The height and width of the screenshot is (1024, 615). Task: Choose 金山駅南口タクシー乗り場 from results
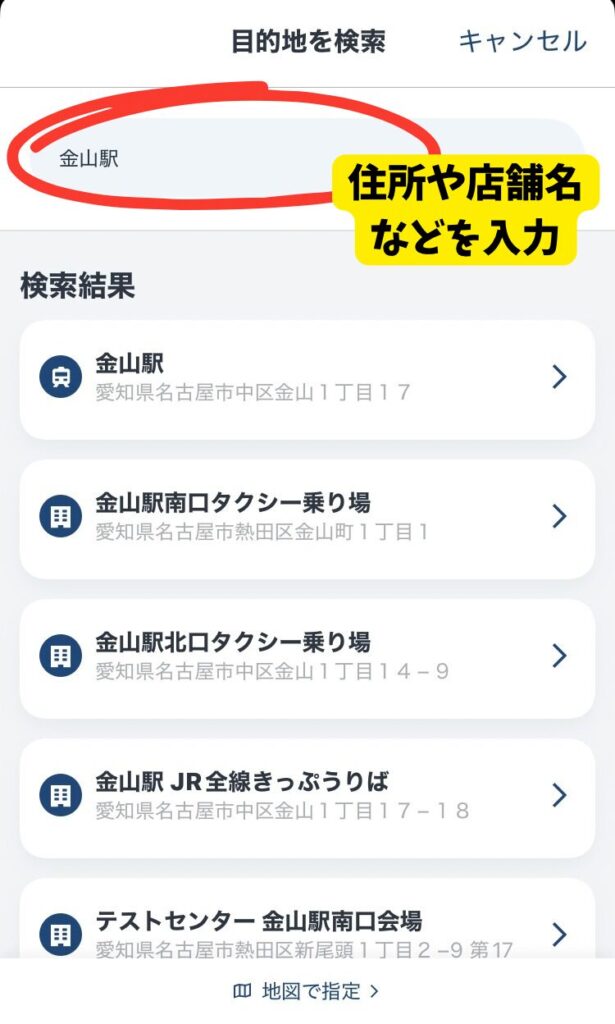[x=307, y=519]
